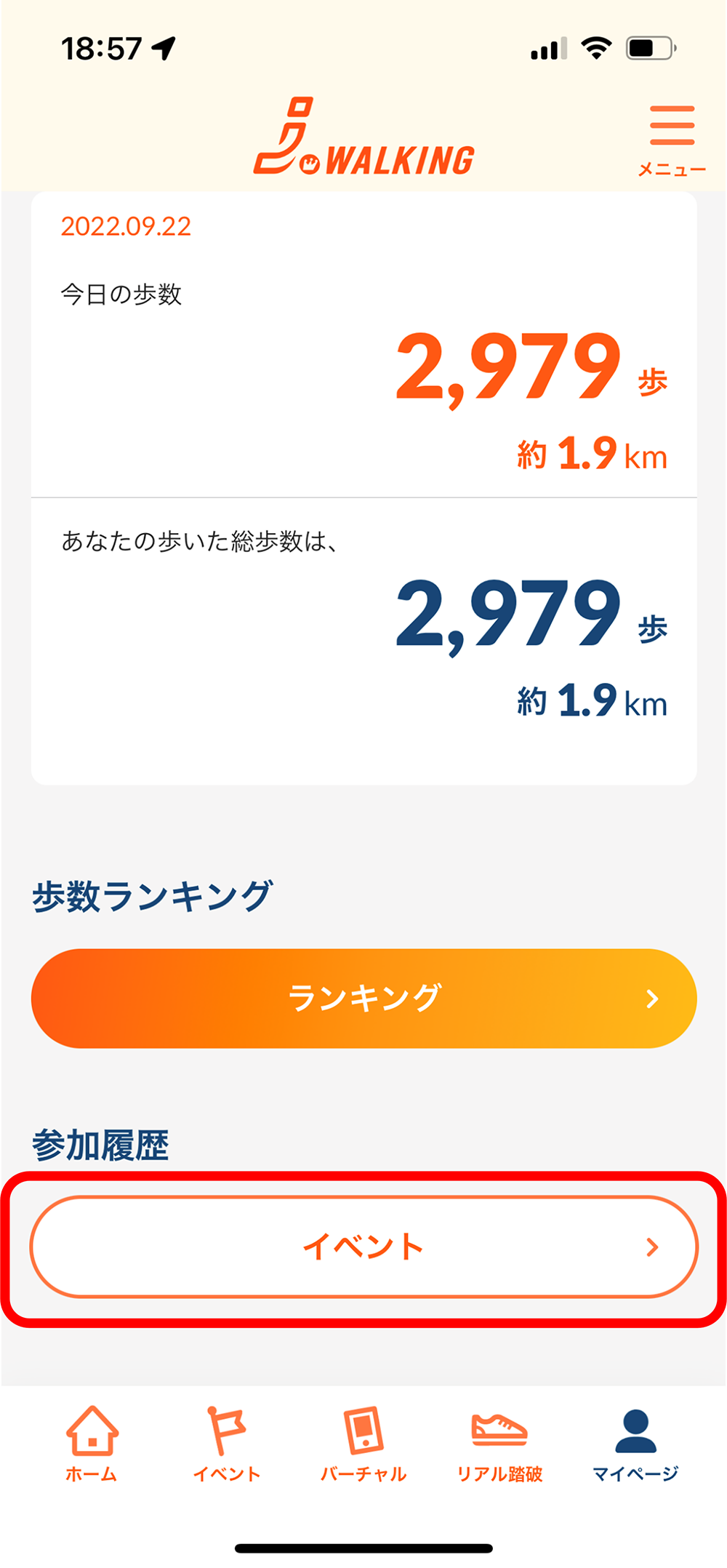Open the イベント participation history button

(x=363, y=1247)
